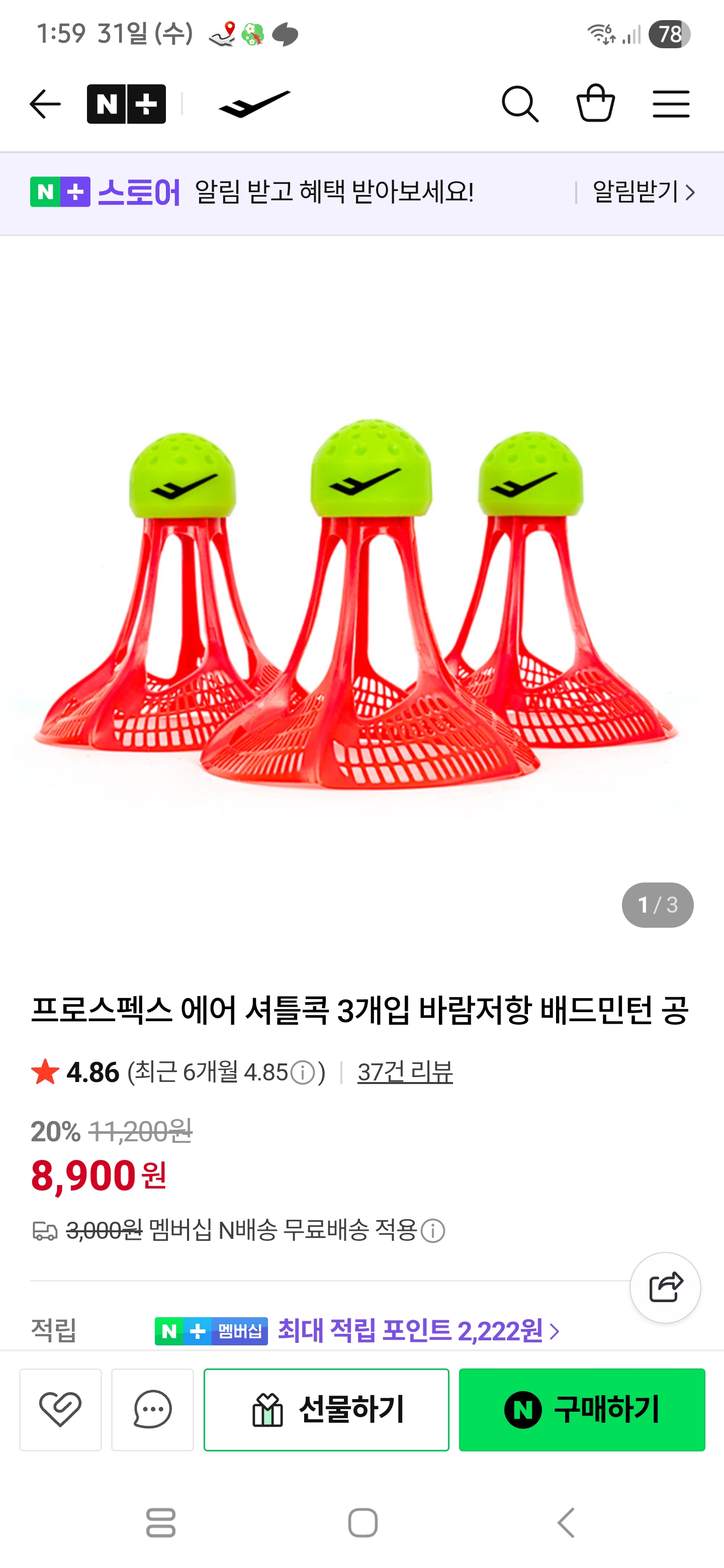This screenshot has height=1568, width=724.
Task: Open the 37건 리뷰 reviews link
Action: pos(405,1072)
